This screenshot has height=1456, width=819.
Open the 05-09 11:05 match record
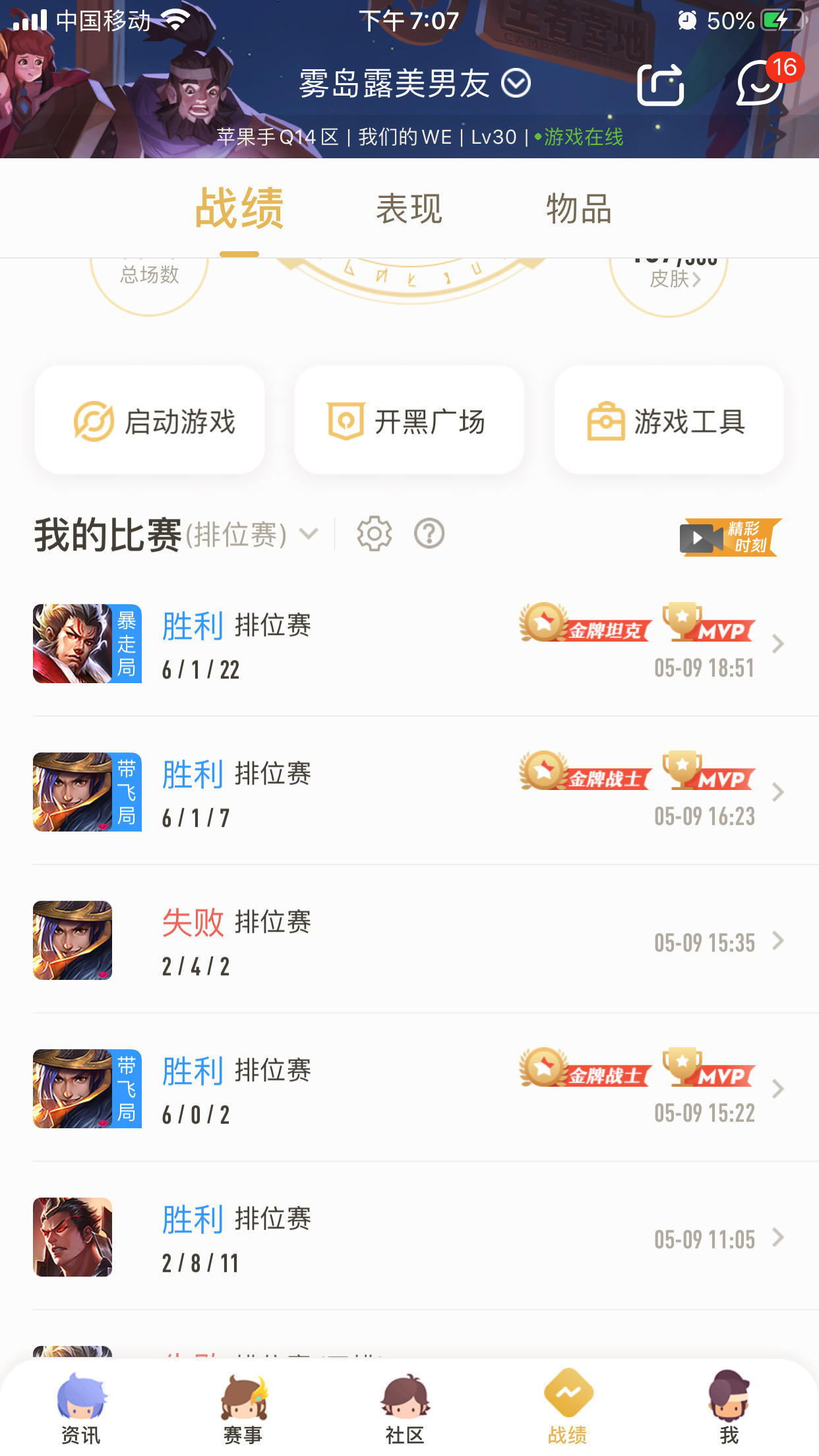(409, 1238)
